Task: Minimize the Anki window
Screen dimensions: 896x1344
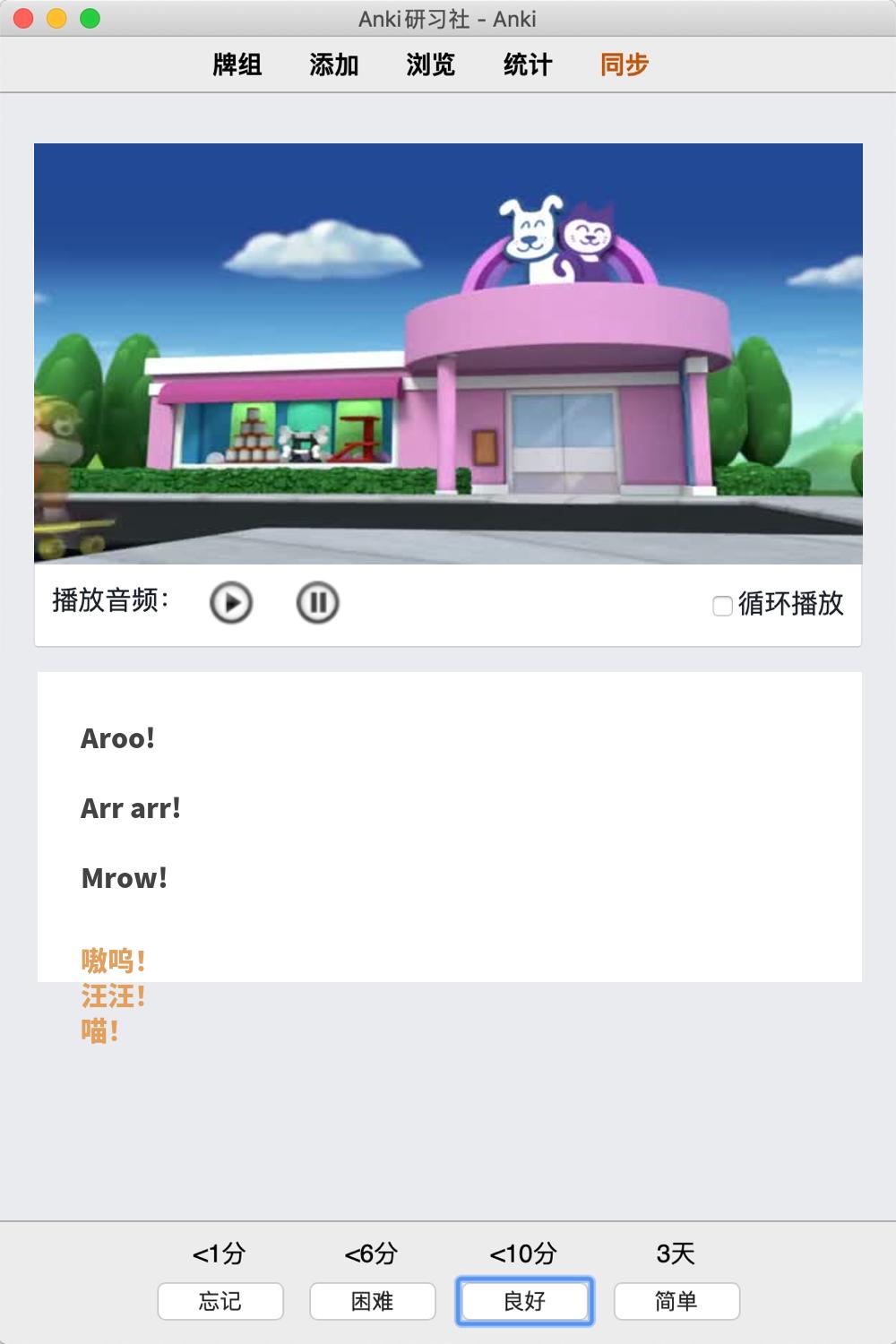Action: point(56,18)
